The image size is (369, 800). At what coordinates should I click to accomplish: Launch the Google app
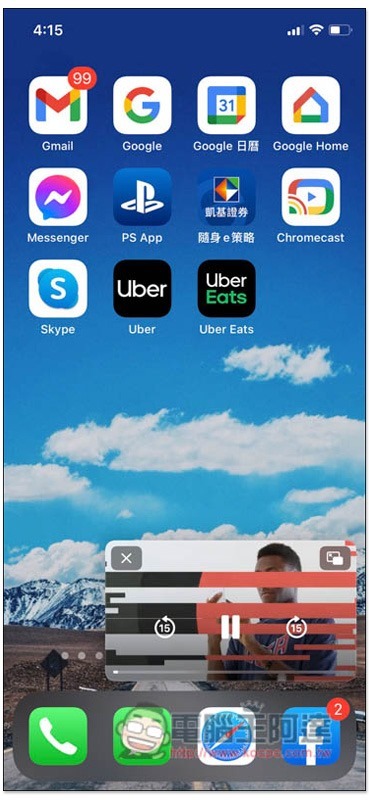tap(142, 105)
